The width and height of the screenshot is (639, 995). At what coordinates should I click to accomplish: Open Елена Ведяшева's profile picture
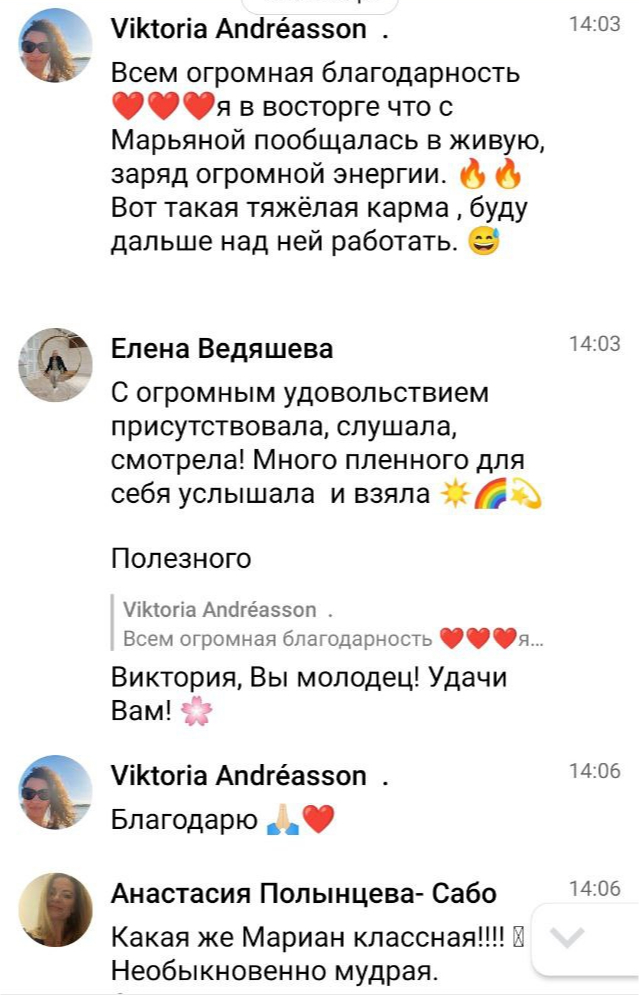click(x=55, y=364)
